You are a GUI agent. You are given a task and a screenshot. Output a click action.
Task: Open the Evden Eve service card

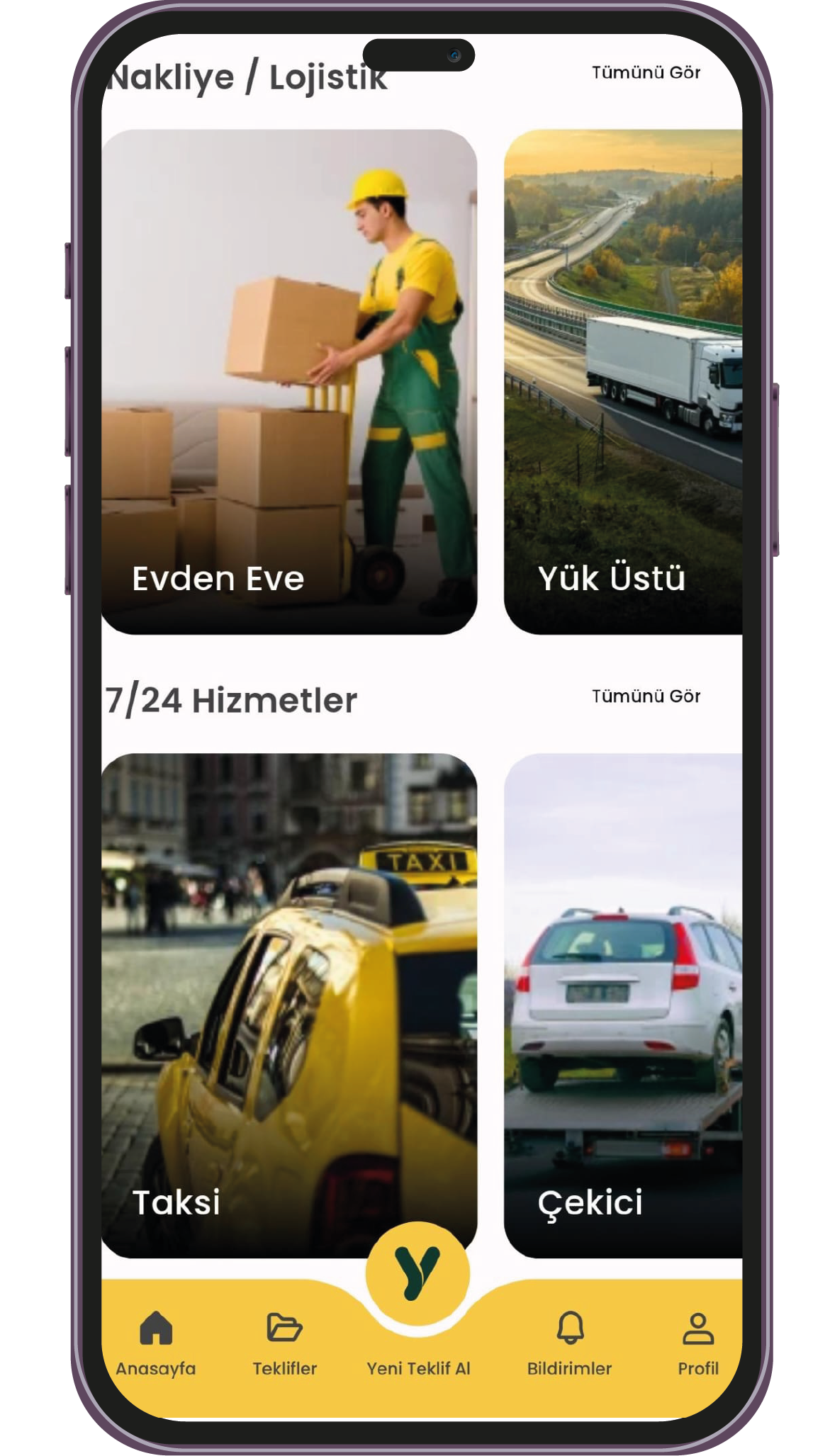tap(289, 381)
